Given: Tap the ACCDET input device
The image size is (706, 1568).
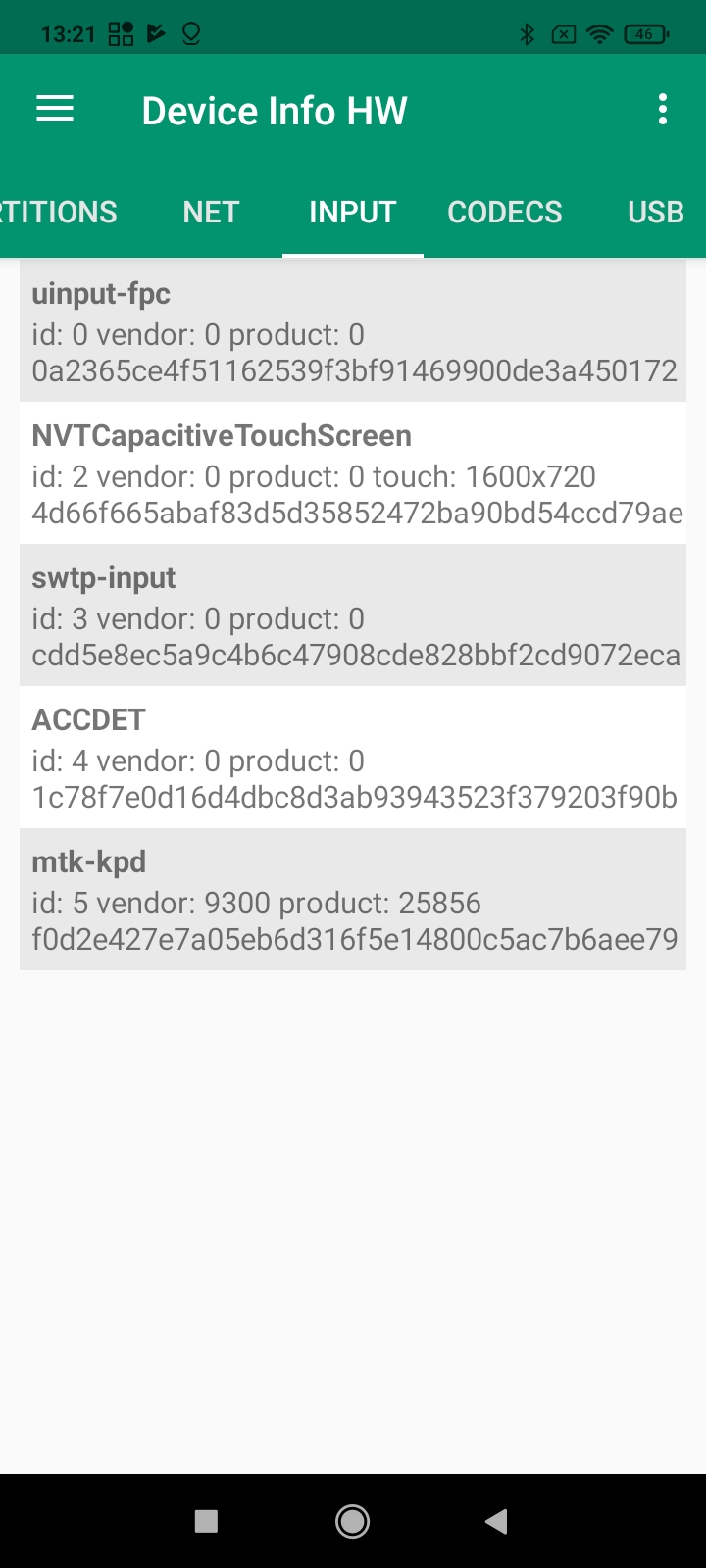Looking at the screenshot, I should (x=353, y=758).
